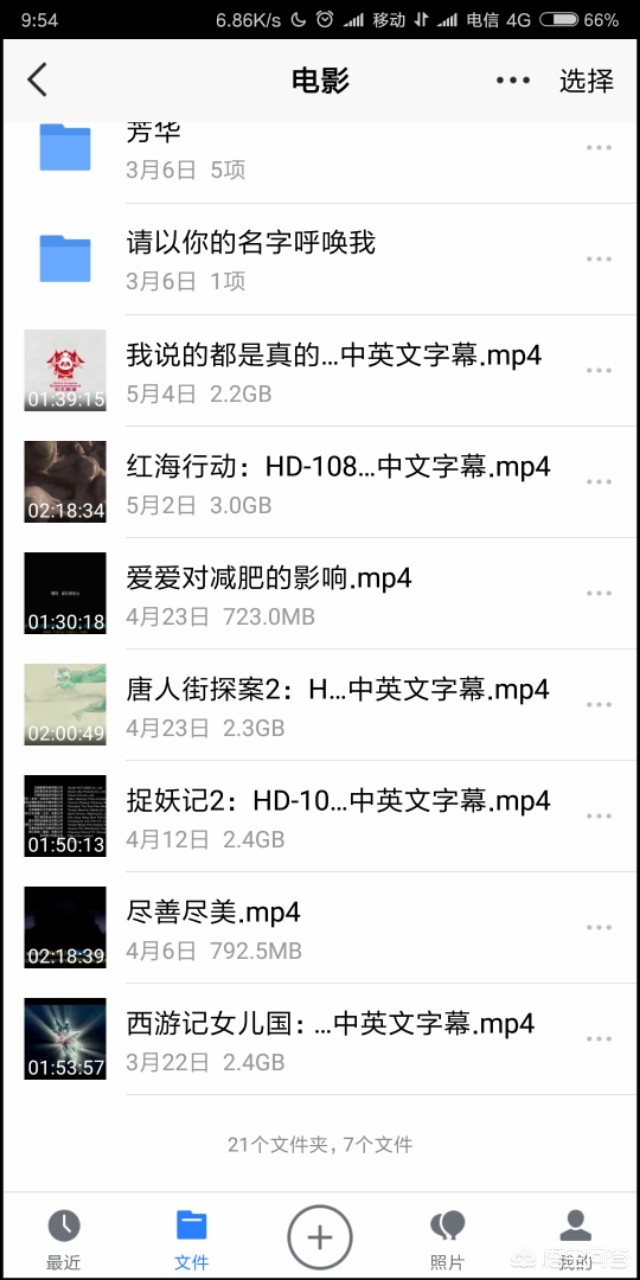The image size is (640, 1280).
Task: Go back using the top-left arrow
Action: [x=38, y=80]
